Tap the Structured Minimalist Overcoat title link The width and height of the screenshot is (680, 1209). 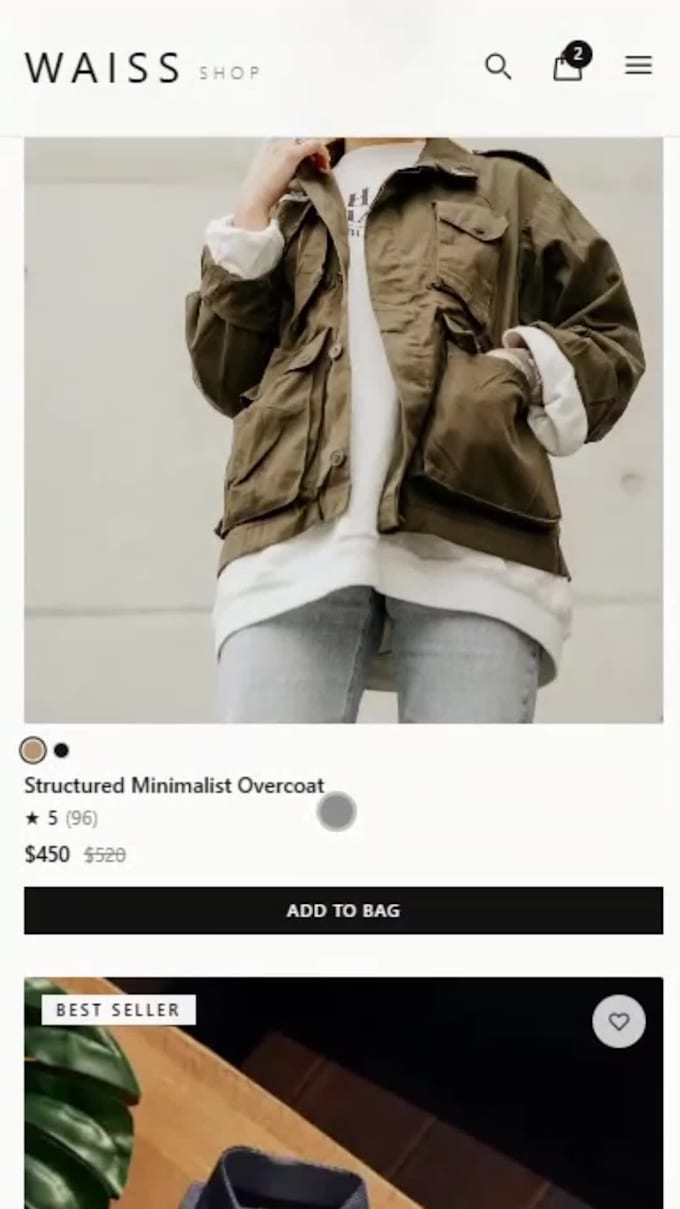pos(174,786)
